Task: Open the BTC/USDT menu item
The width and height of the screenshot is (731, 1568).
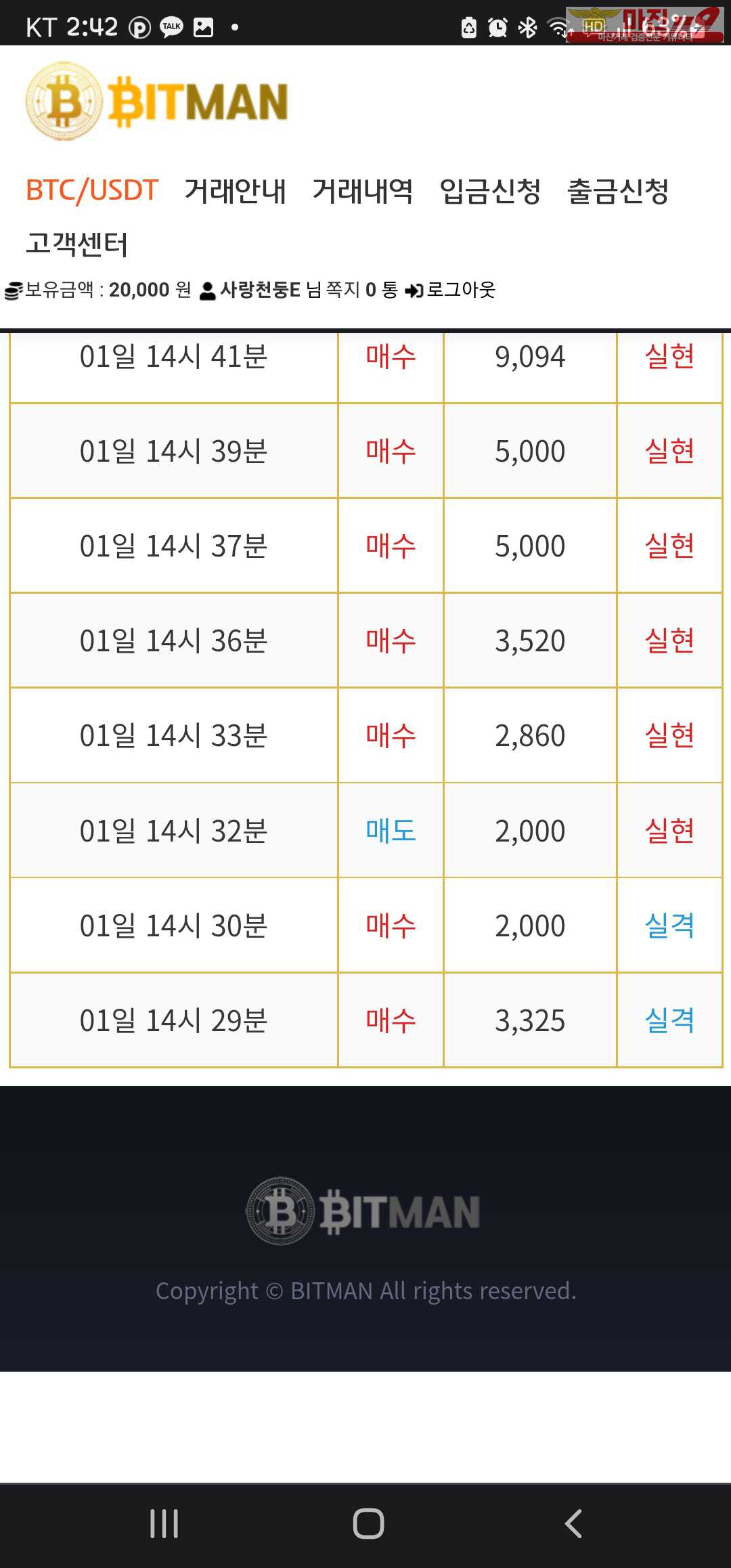Action: [92, 190]
